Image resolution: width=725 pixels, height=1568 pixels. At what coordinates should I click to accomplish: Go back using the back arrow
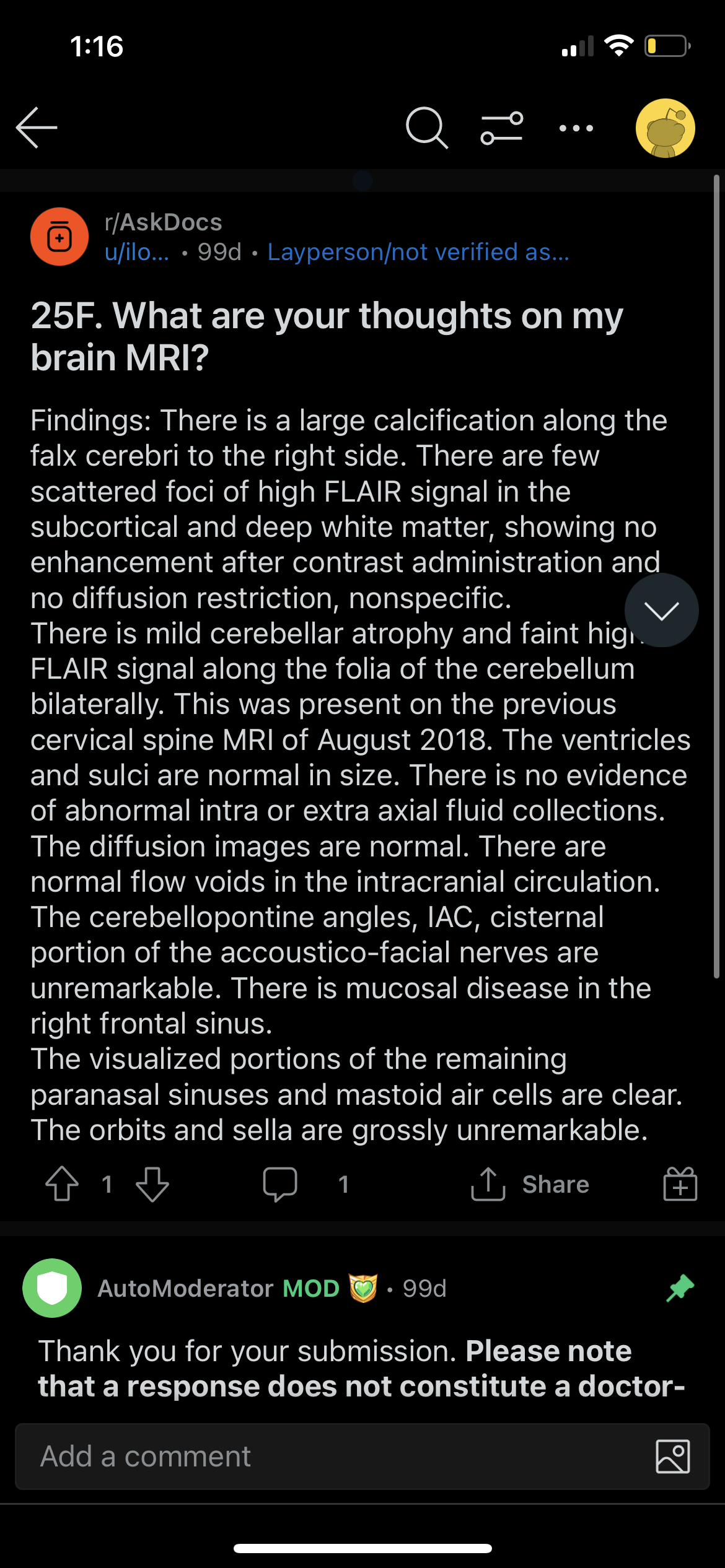click(x=37, y=128)
